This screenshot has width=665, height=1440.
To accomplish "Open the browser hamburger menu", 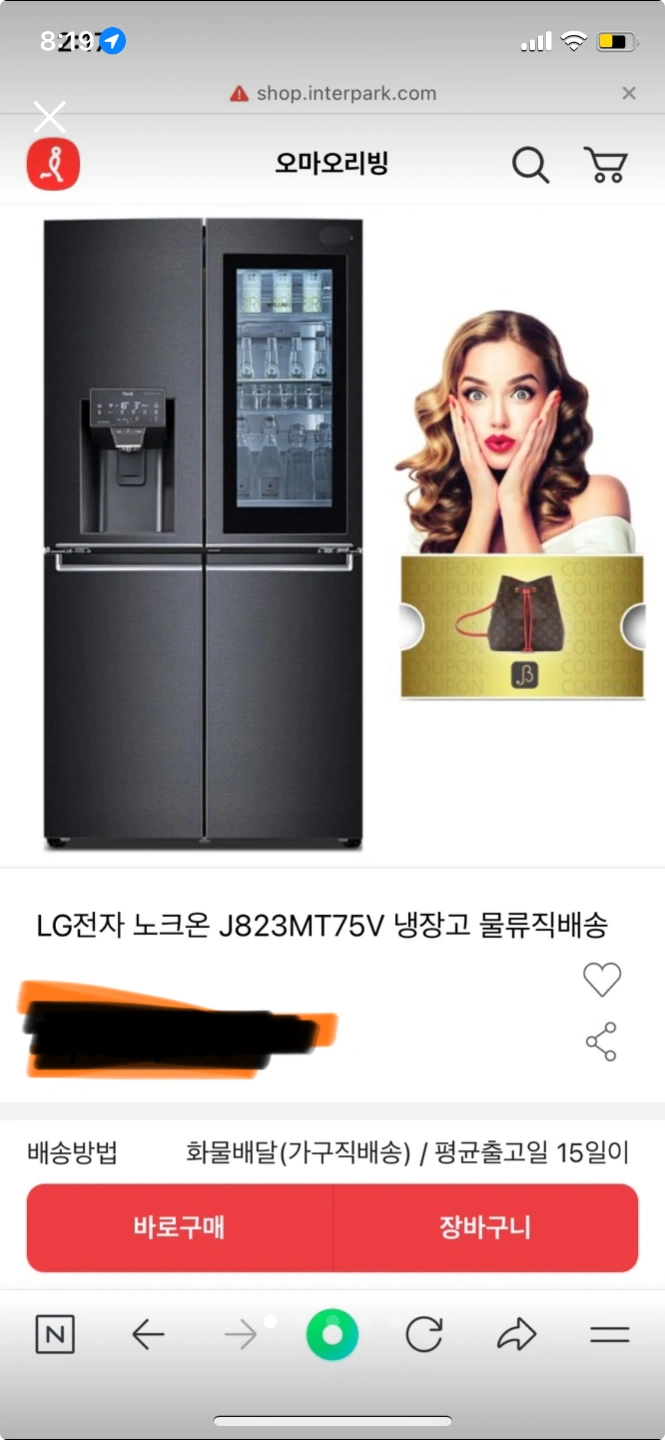I will (x=609, y=1335).
